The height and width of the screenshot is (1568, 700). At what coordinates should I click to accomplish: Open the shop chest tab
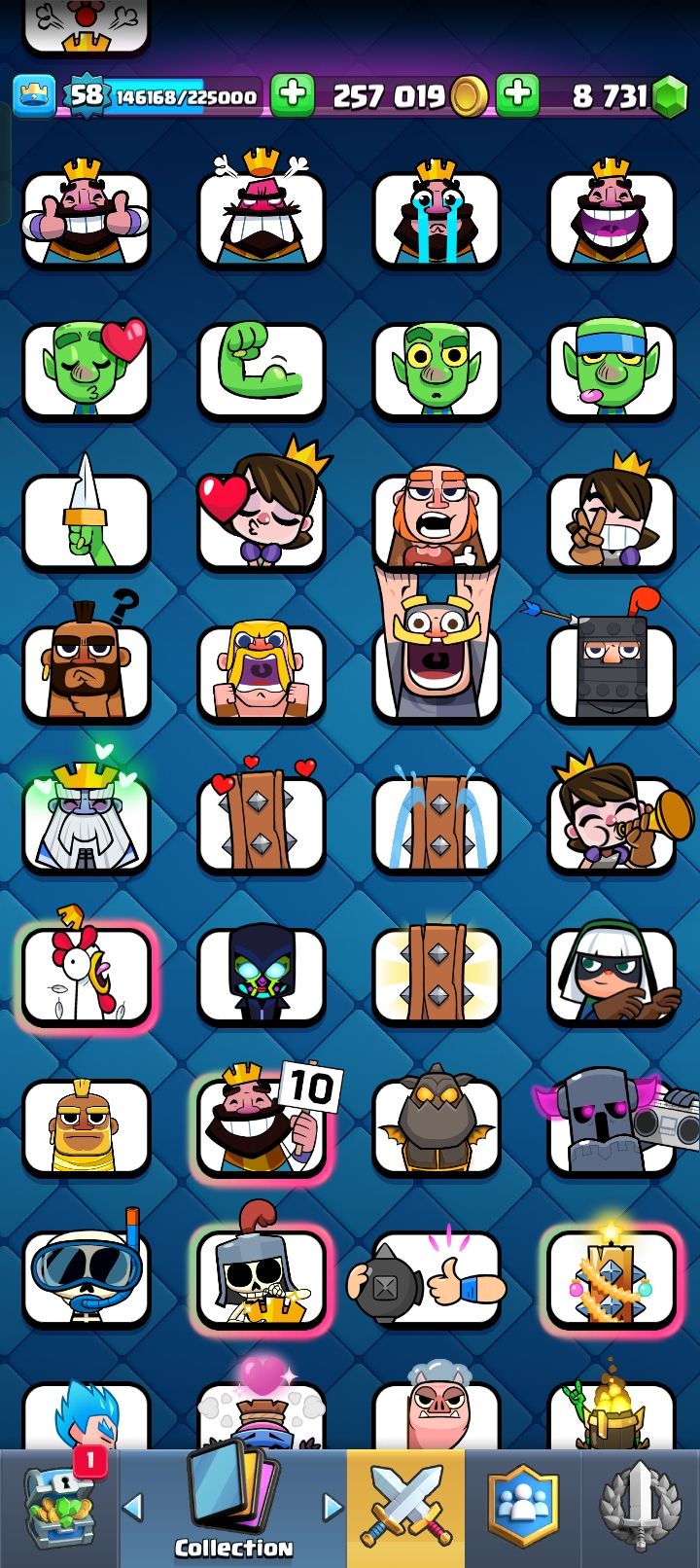coord(58,1510)
